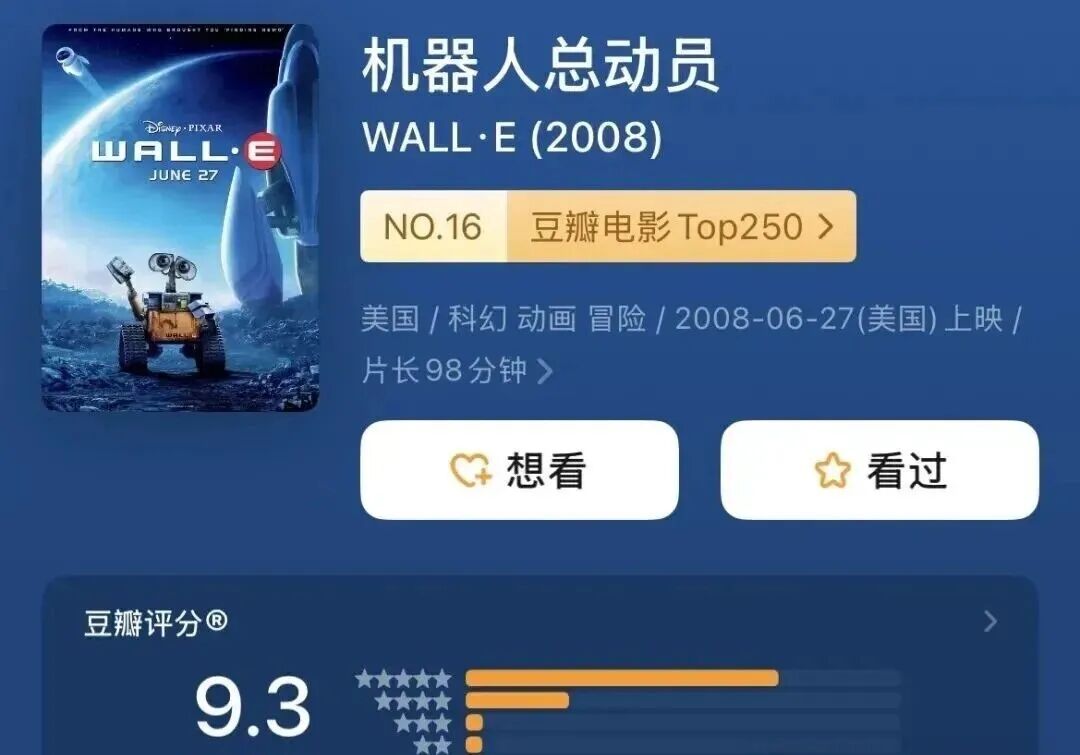Viewport: 1080px width, 755px height.
Task: Open 豆瓣电影 Top250 ranking badge
Action: [607, 227]
